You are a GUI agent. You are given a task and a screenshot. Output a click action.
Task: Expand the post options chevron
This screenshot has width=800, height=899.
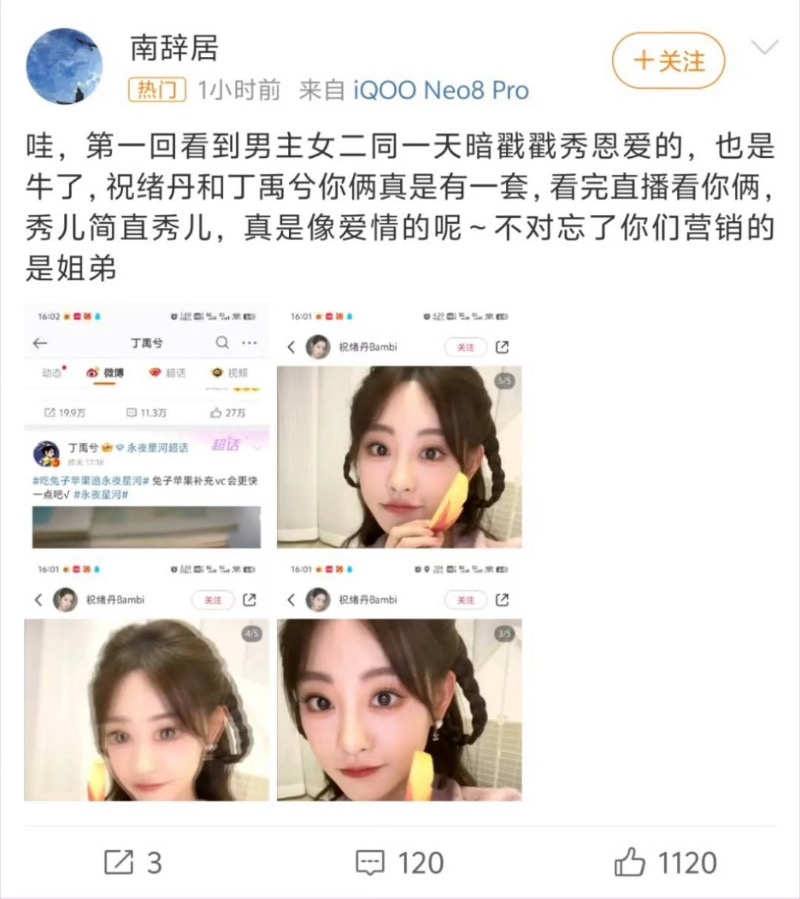point(764,48)
